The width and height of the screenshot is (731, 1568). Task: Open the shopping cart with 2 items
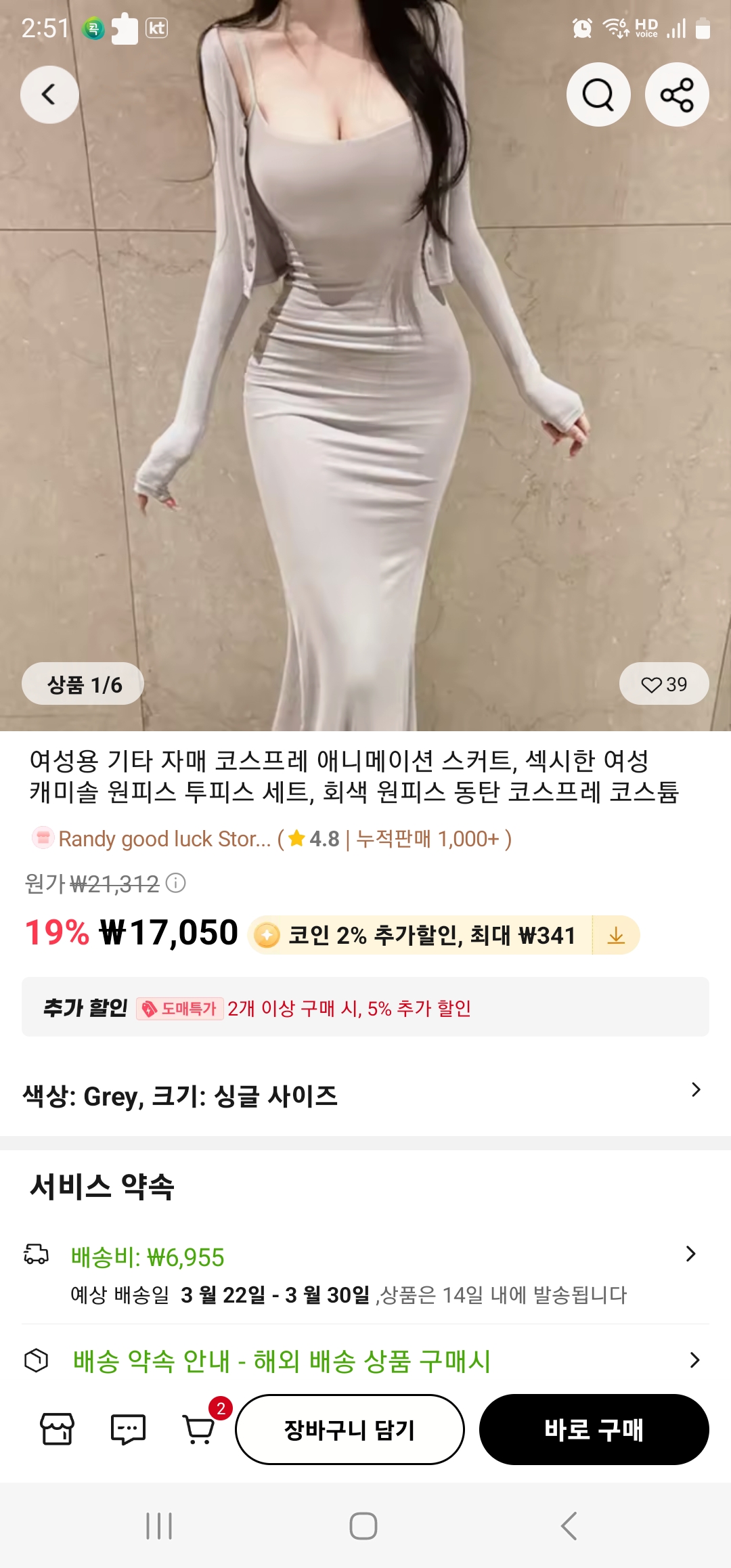(200, 1429)
